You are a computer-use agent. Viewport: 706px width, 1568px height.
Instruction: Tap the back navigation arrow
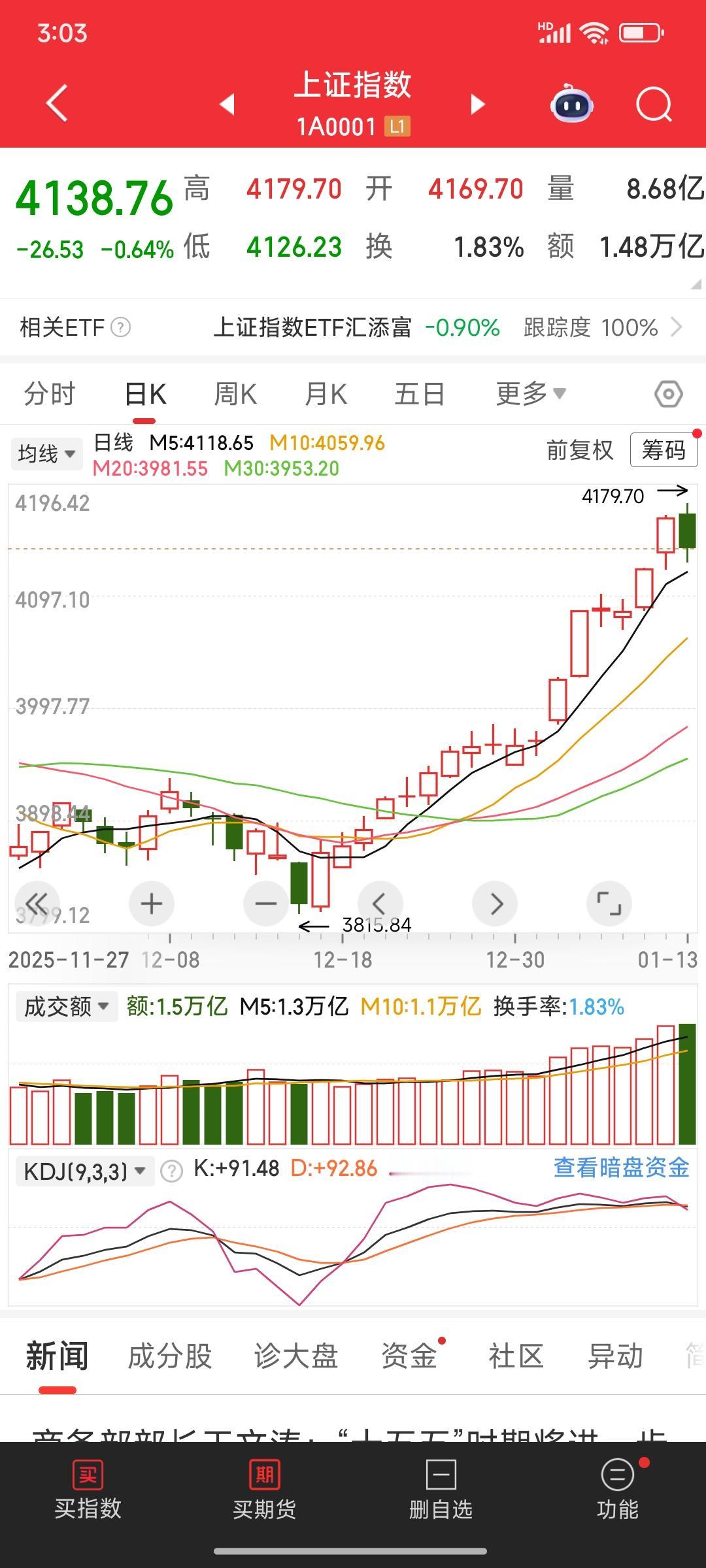point(56,103)
